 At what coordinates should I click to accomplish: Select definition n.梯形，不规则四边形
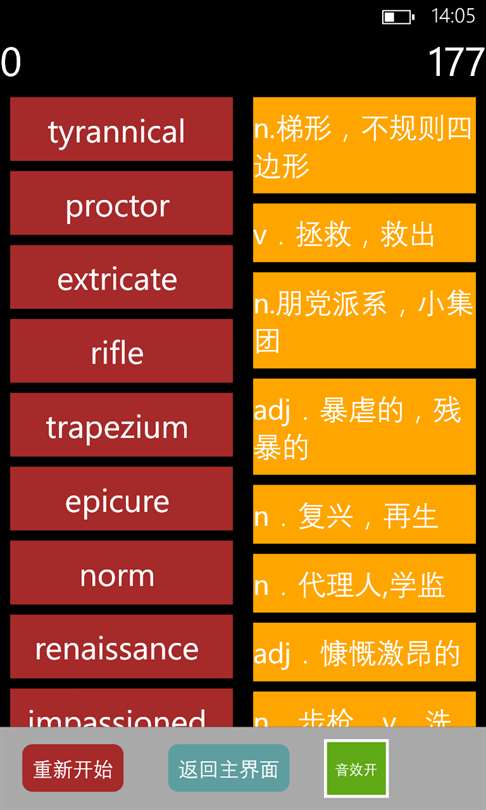pyautogui.click(x=364, y=145)
